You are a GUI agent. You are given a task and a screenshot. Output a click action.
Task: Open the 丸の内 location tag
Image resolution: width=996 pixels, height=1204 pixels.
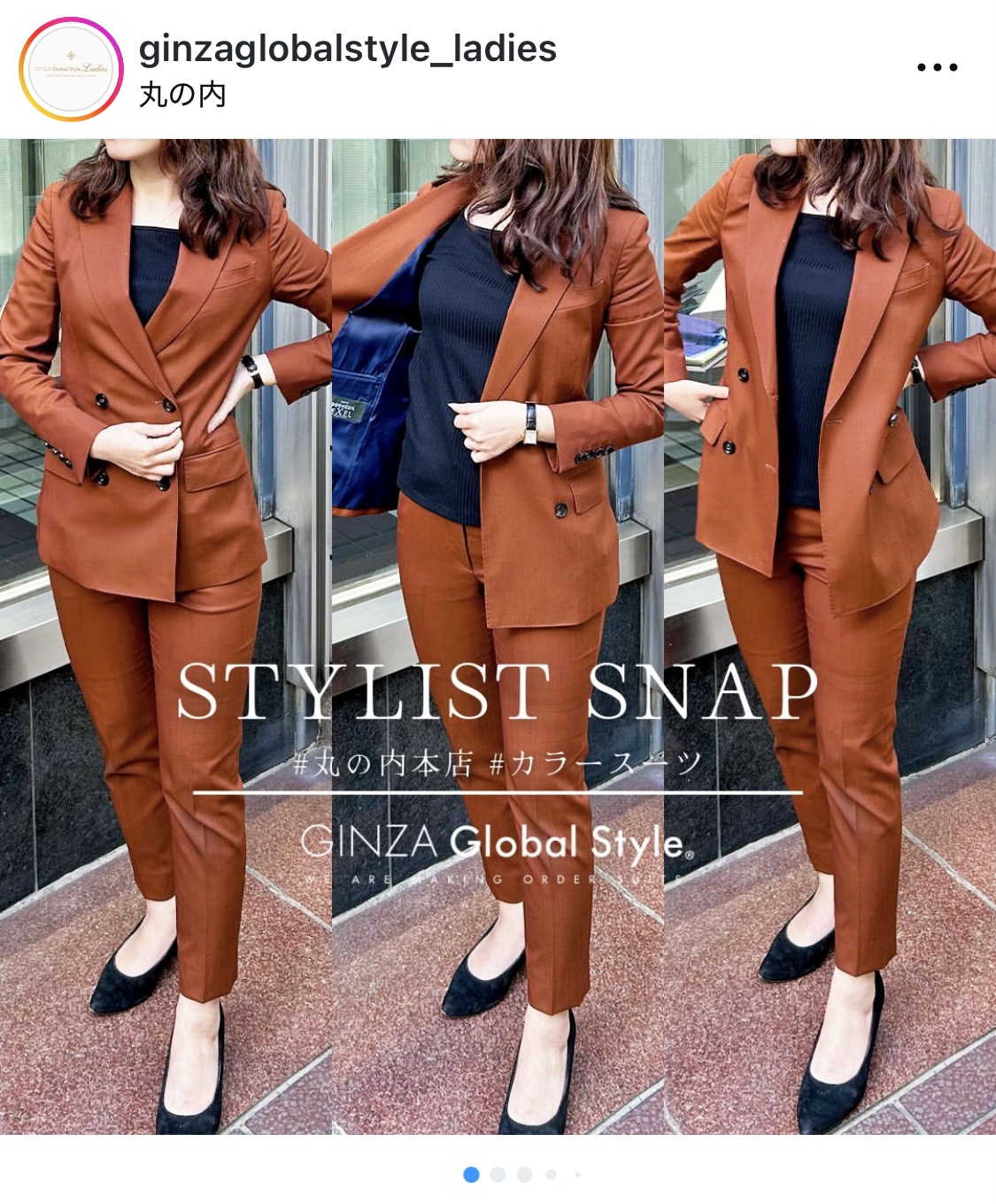point(182,95)
